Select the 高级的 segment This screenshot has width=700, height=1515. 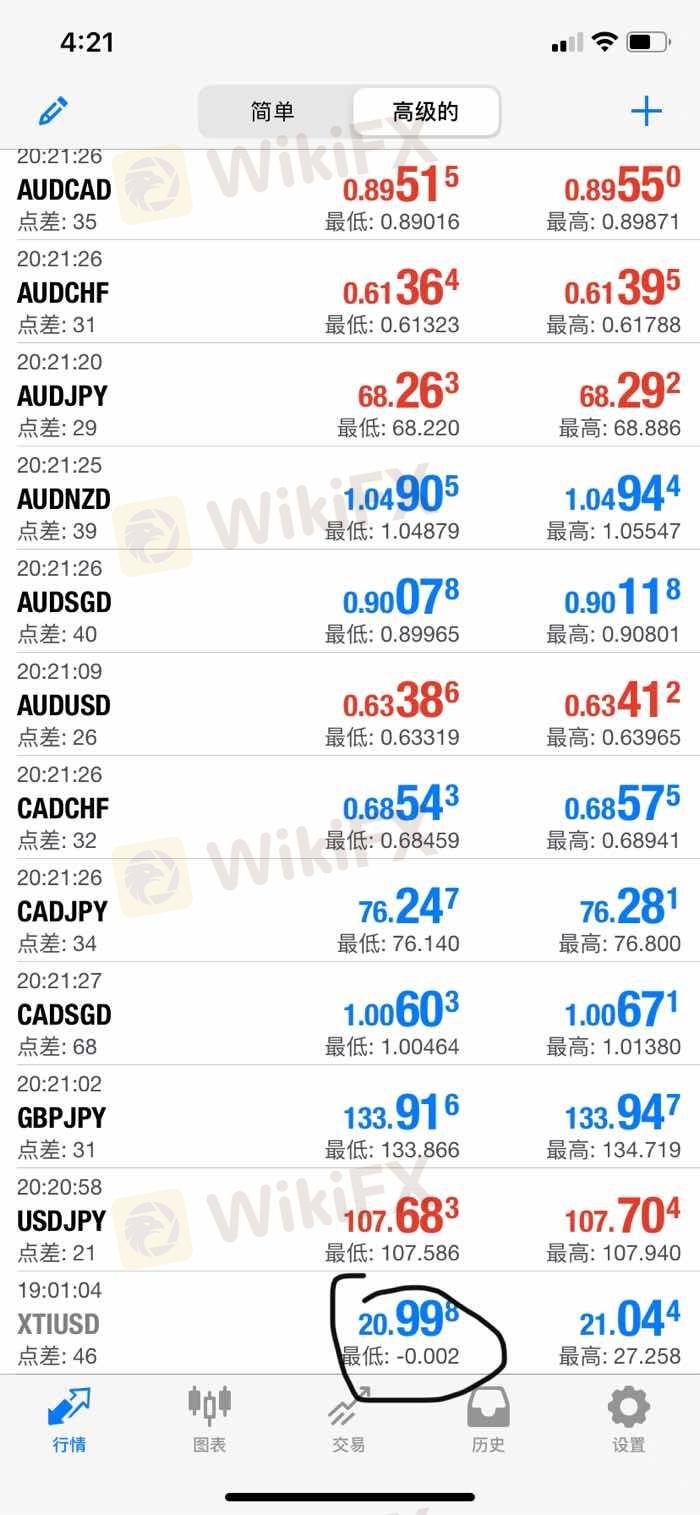point(425,111)
